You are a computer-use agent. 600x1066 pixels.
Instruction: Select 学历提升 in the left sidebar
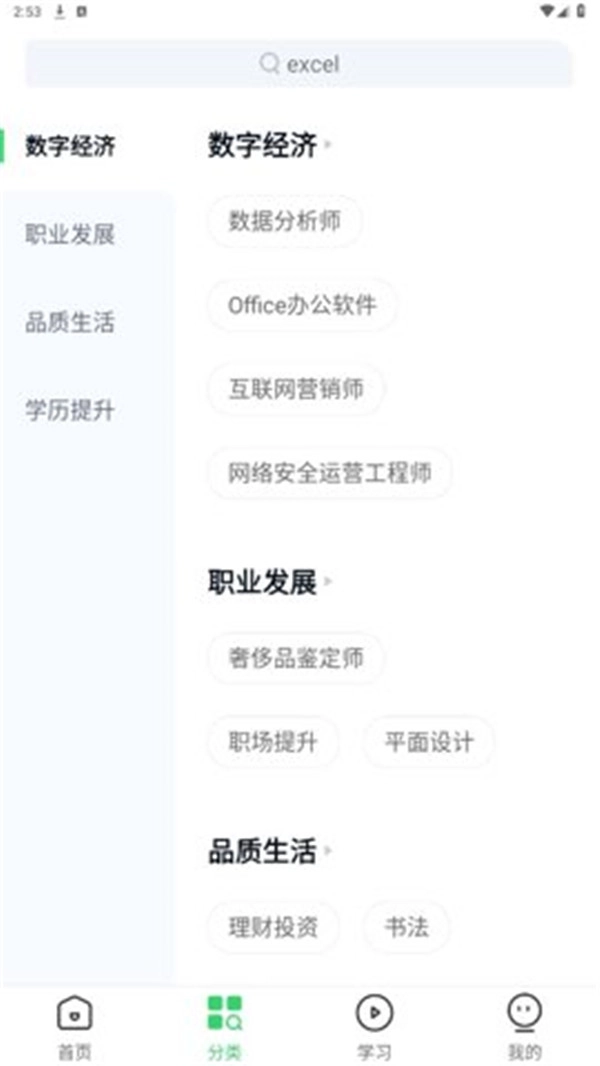[x=70, y=410]
